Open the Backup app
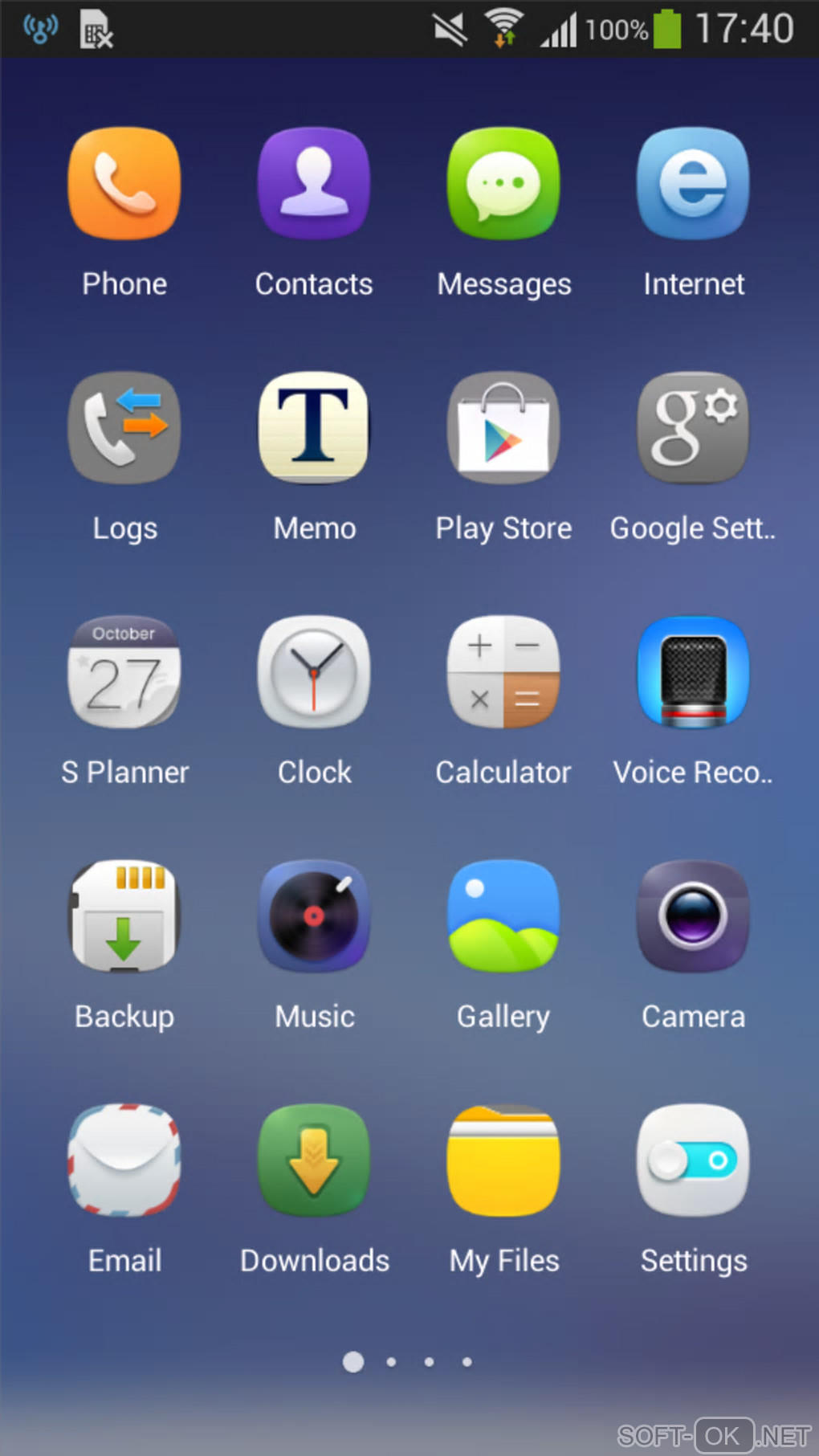This screenshot has width=819, height=1456. (x=124, y=916)
